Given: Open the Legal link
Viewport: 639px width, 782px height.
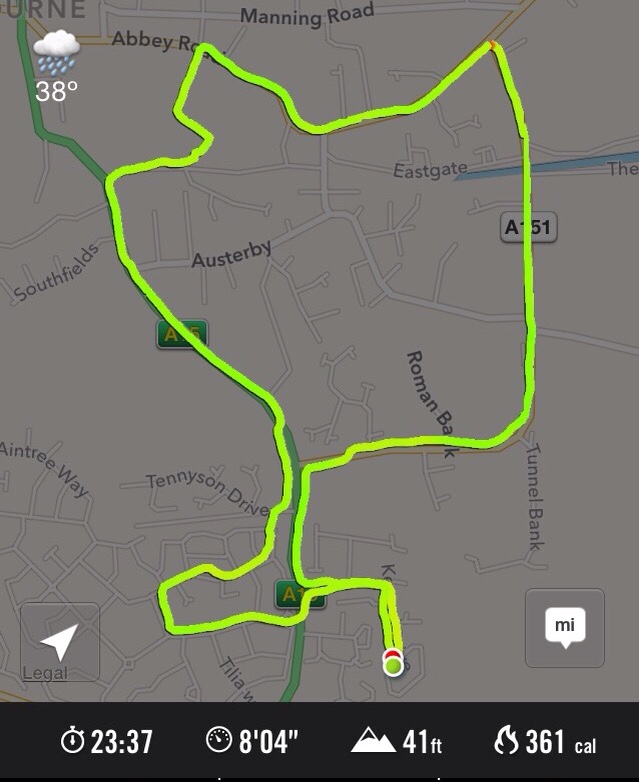Looking at the screenshot, I should point(45,673).
